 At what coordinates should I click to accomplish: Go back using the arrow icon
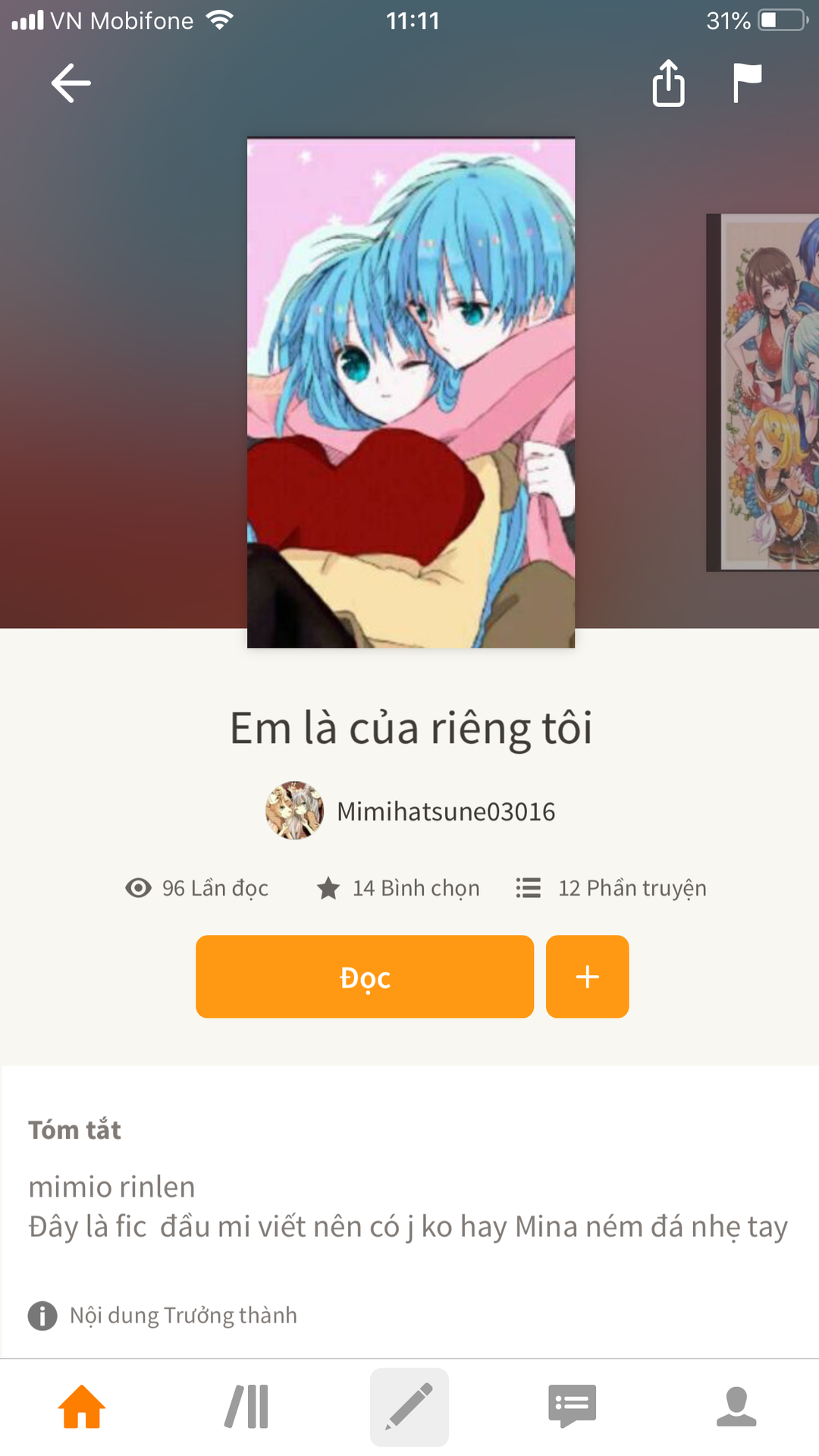coord(71,83)
